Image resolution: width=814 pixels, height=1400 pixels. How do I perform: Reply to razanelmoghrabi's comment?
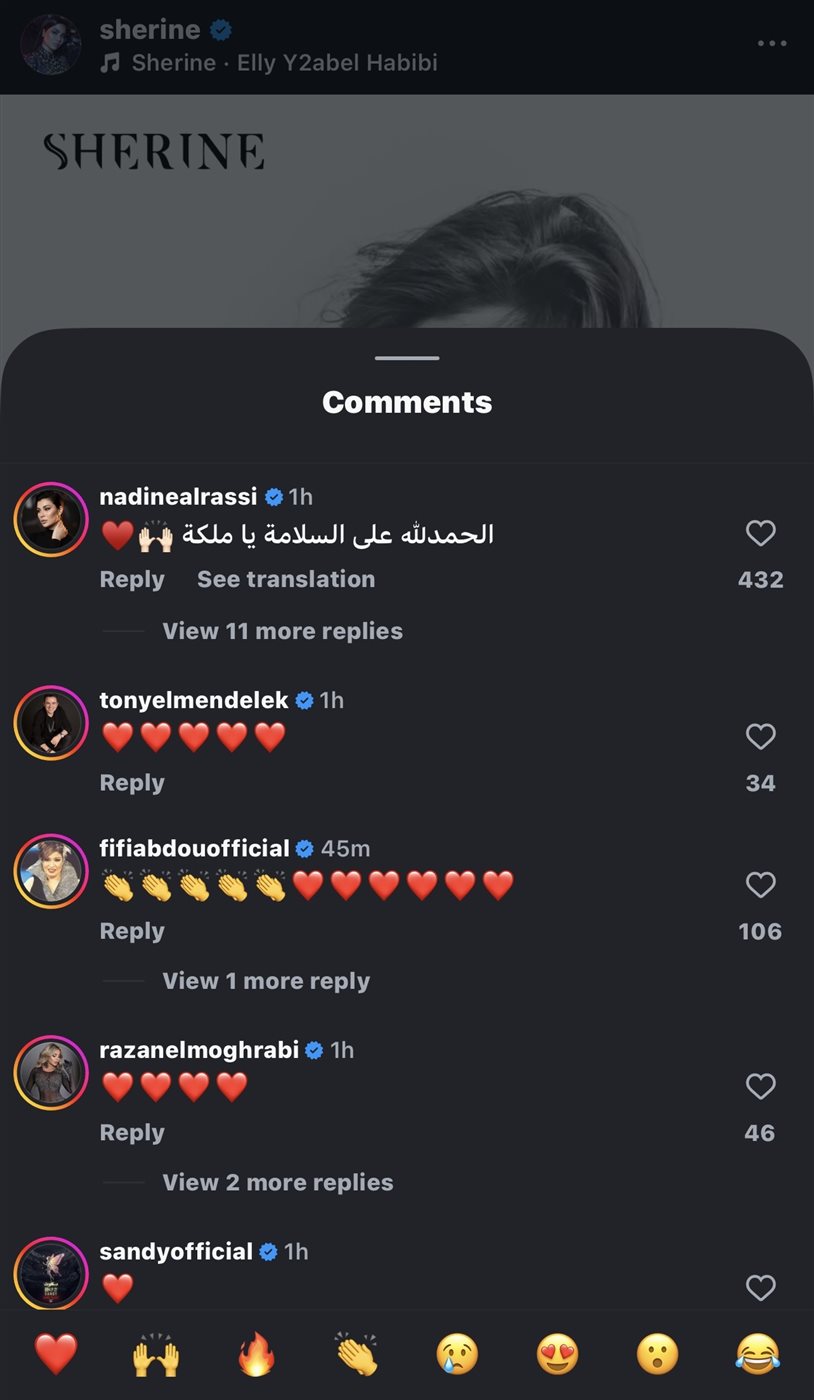coord(132,1133)
